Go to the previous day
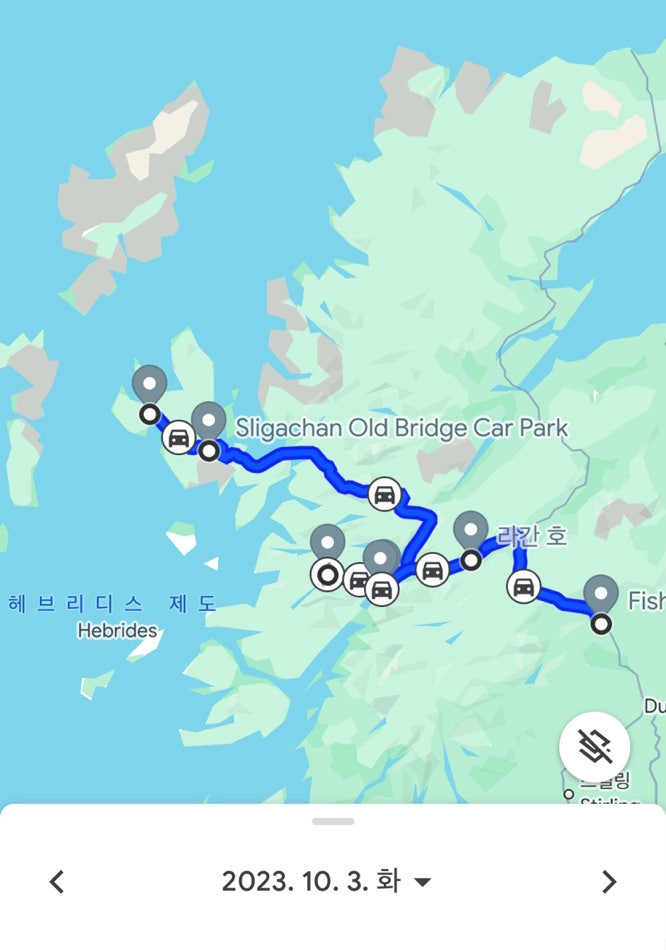The width and height of the screenshot is (666, 950). [x=57, y=881]
